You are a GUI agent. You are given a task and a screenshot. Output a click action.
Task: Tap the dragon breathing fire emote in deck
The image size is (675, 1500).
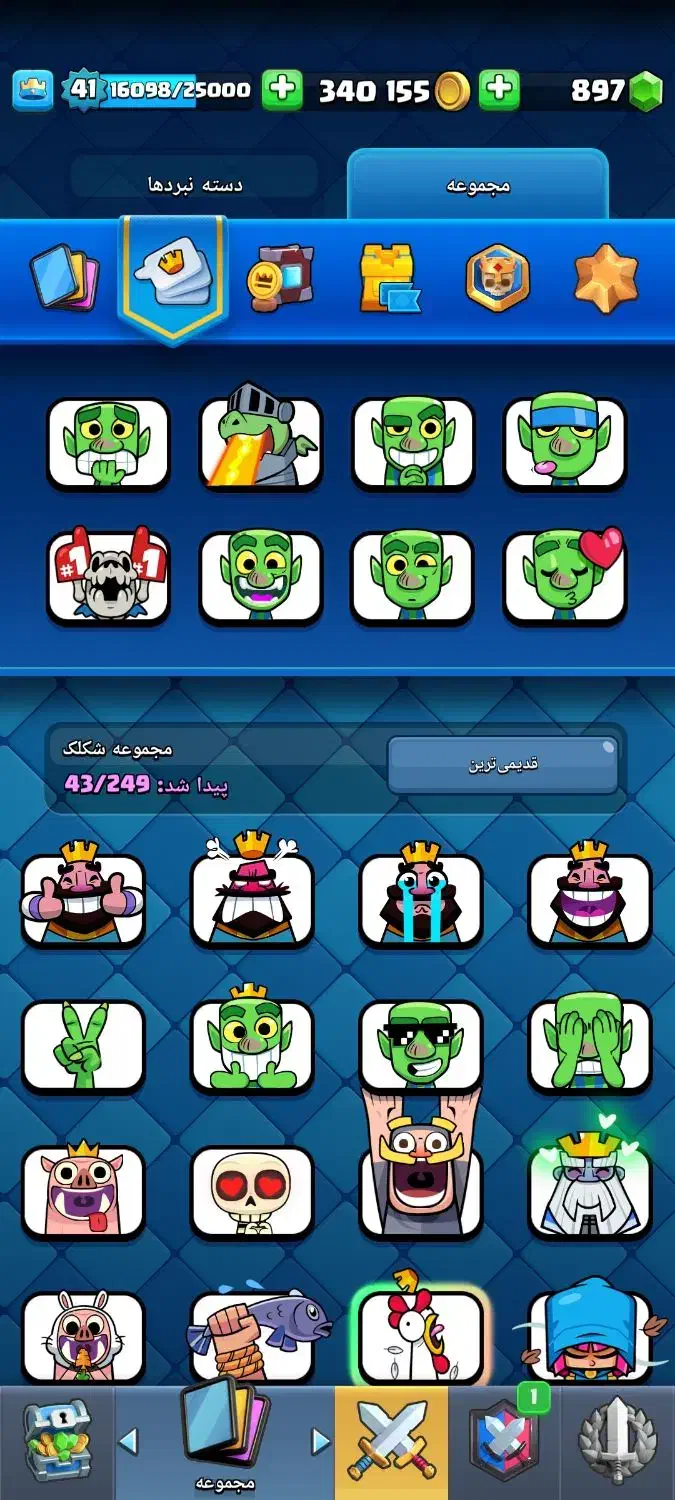pos(260,440)
